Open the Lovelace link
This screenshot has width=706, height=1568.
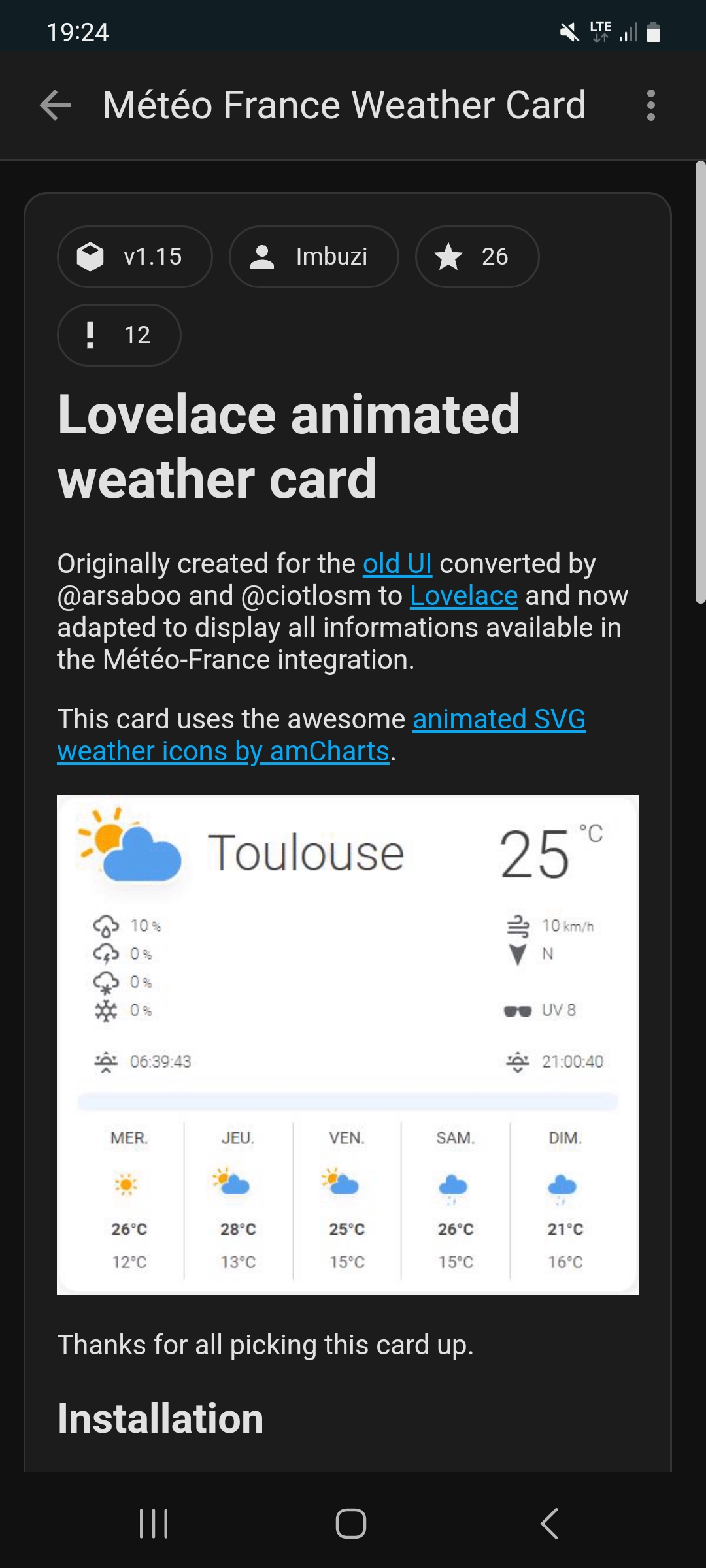click(463, 596)
